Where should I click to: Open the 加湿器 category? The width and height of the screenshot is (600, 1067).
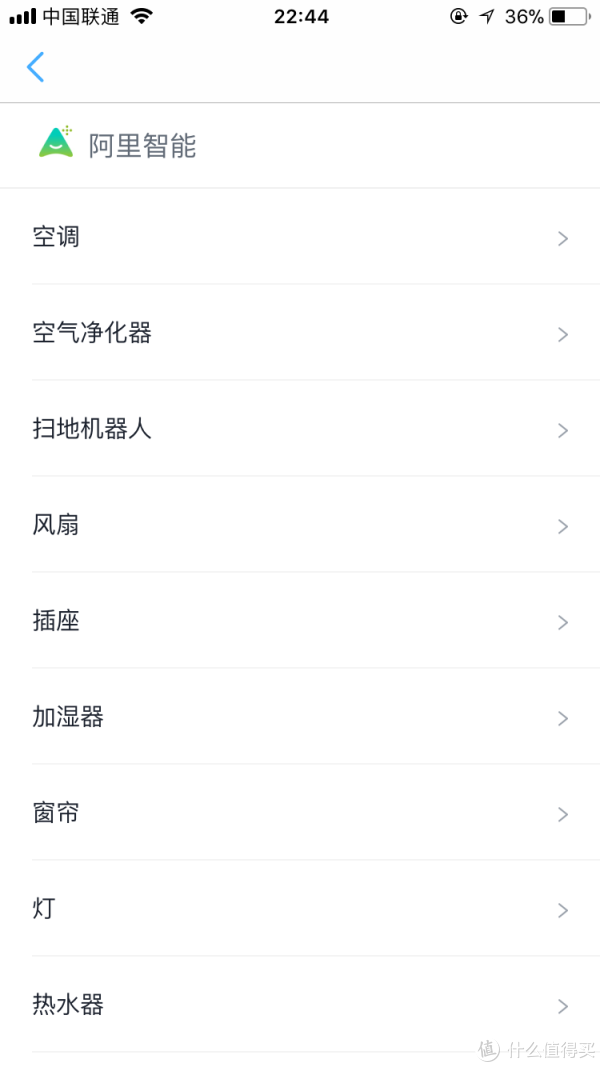click(300, 717)
